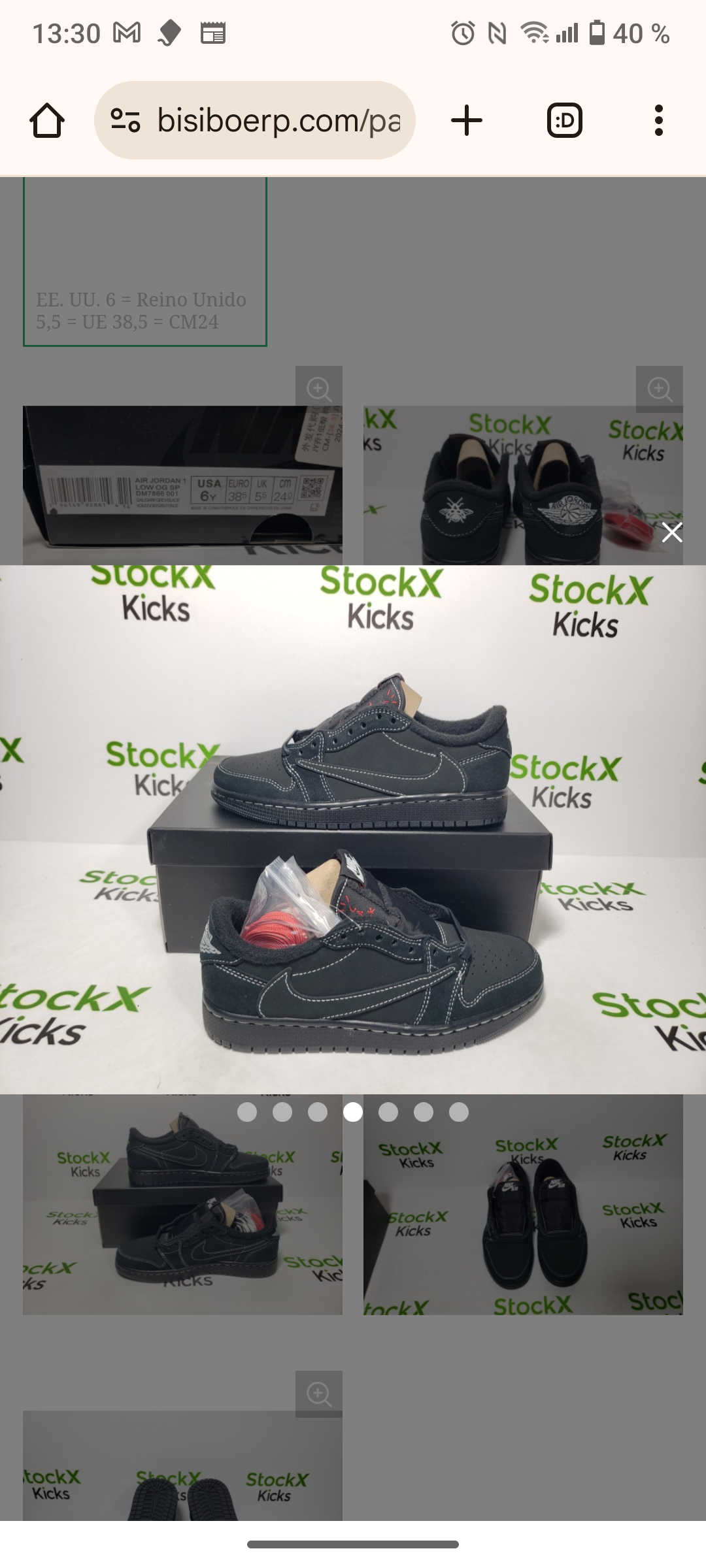Open a new browser tab with plus icon

click(466, 120)
